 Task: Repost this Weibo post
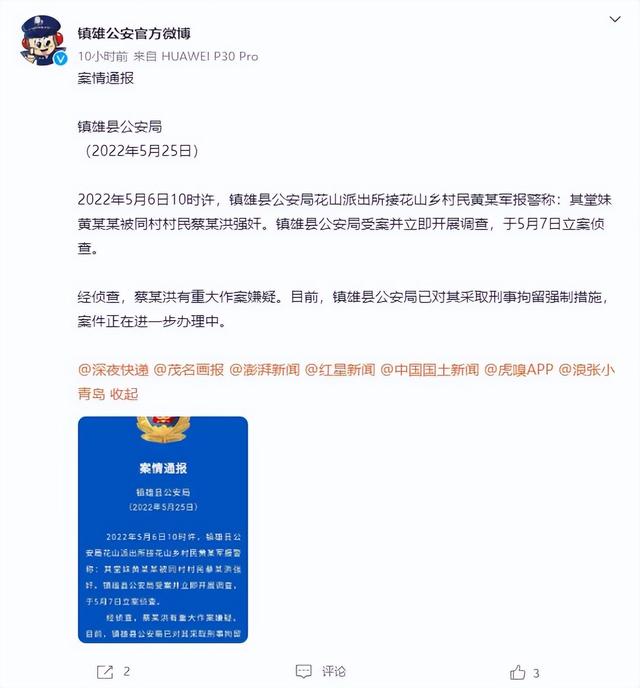(x=113, y=672)
